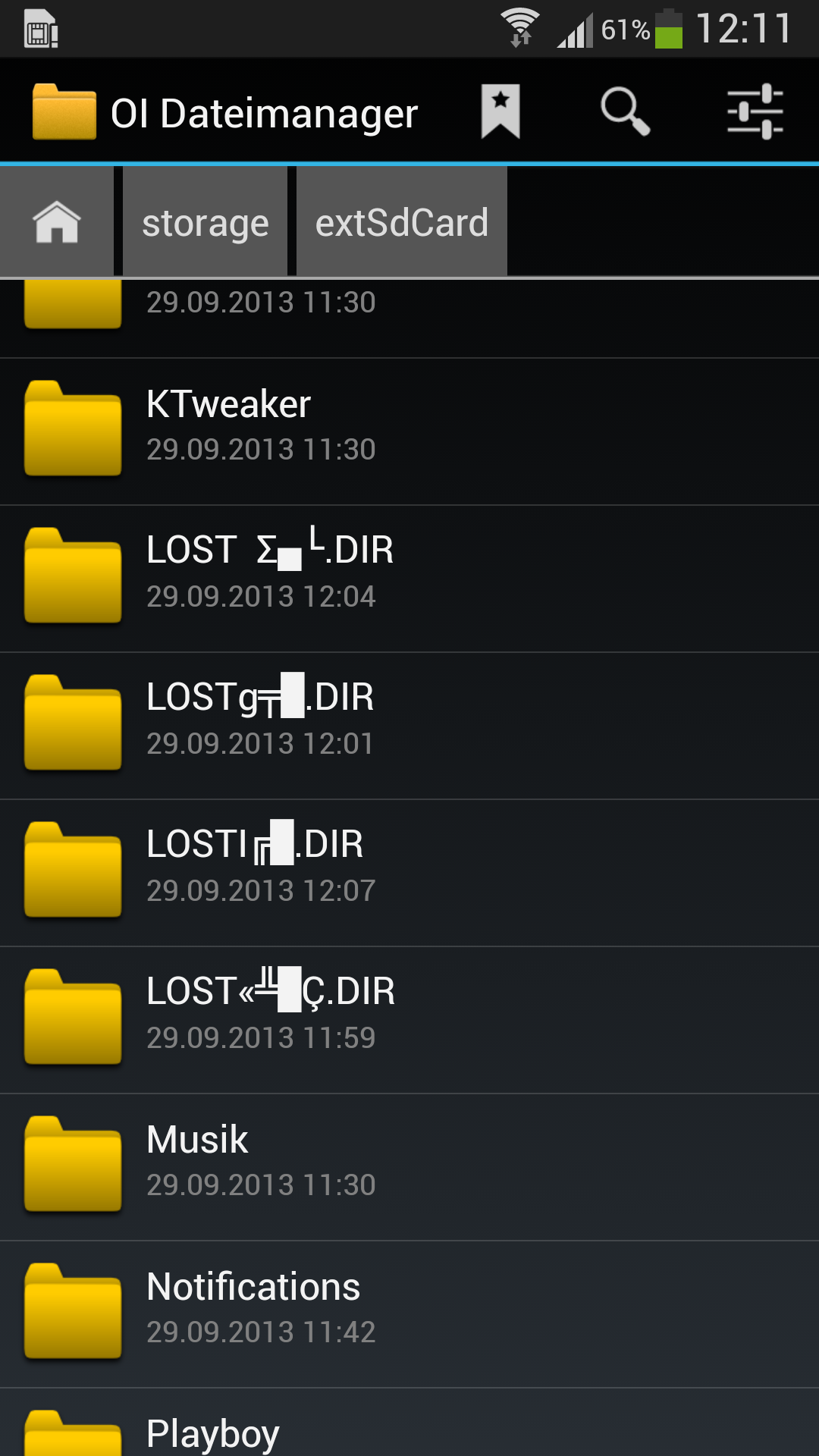Viewport: 819px width, 1456px height.
Task: Select the extSdCard breadcrumb
Action: [x=402, y=221]
